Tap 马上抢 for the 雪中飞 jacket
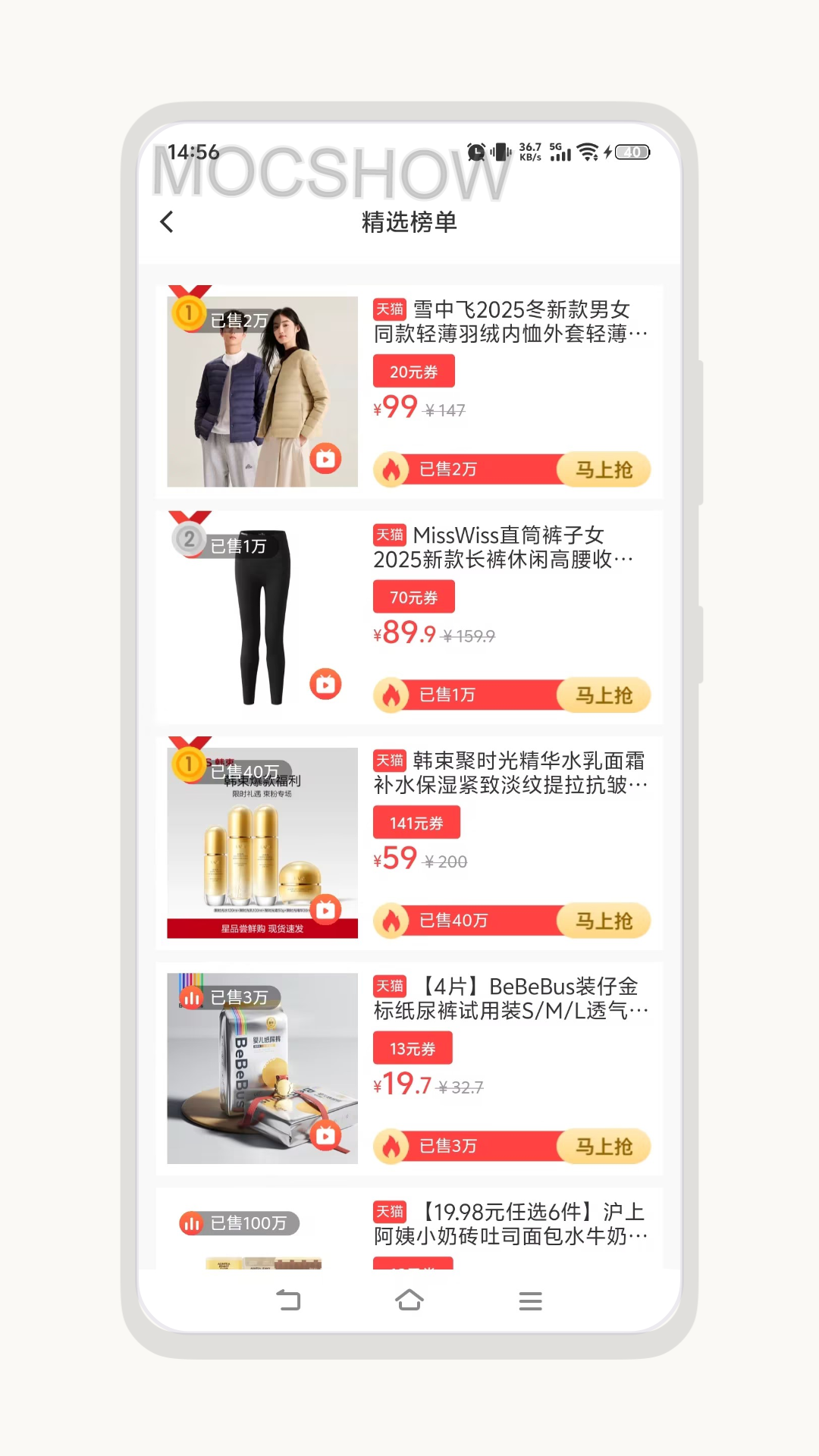The width and height of the screenshot is (819, 1456). [604, 469]
